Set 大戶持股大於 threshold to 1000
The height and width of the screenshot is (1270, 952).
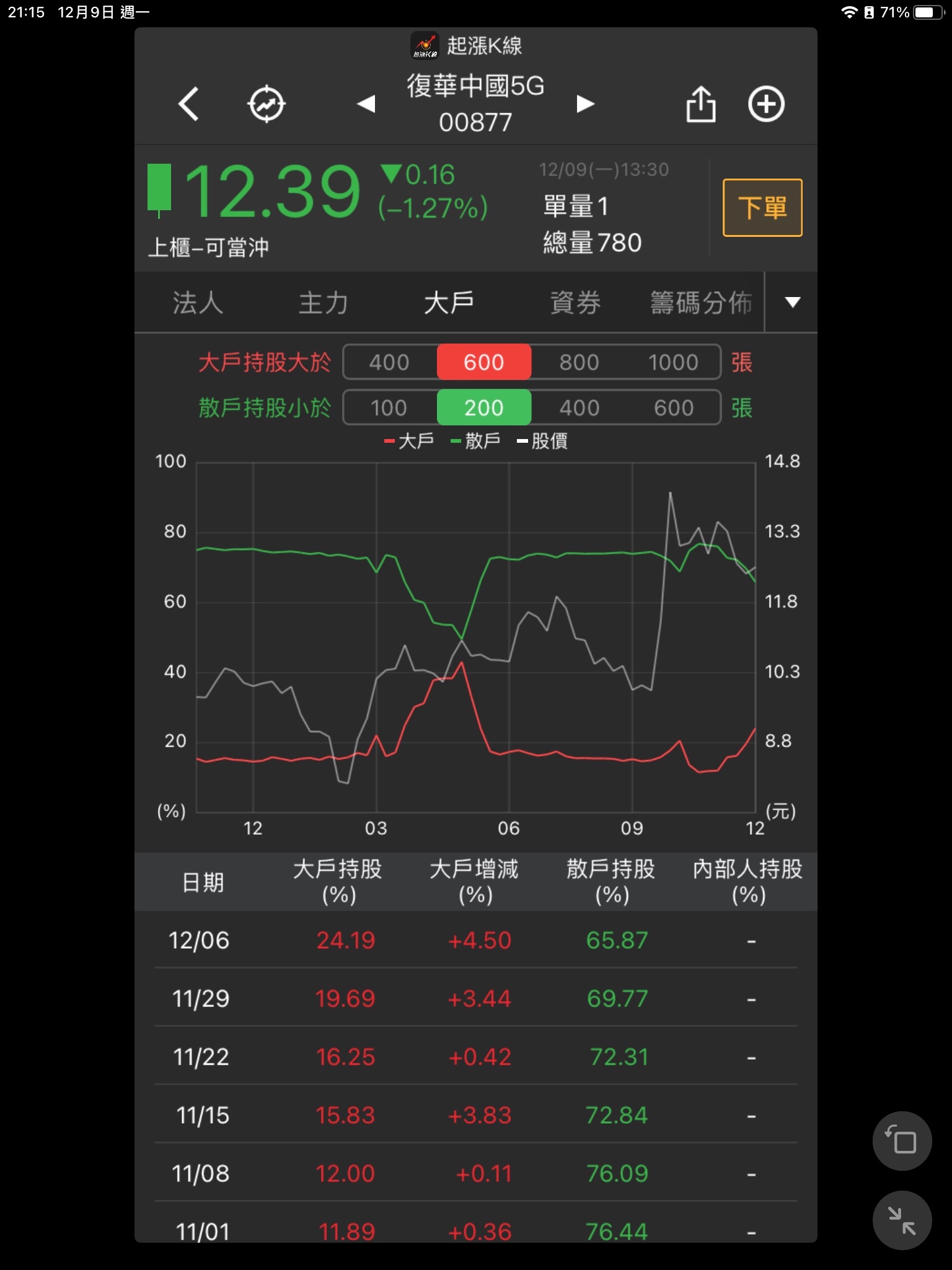pyautogui.click(x=673, y=362)
